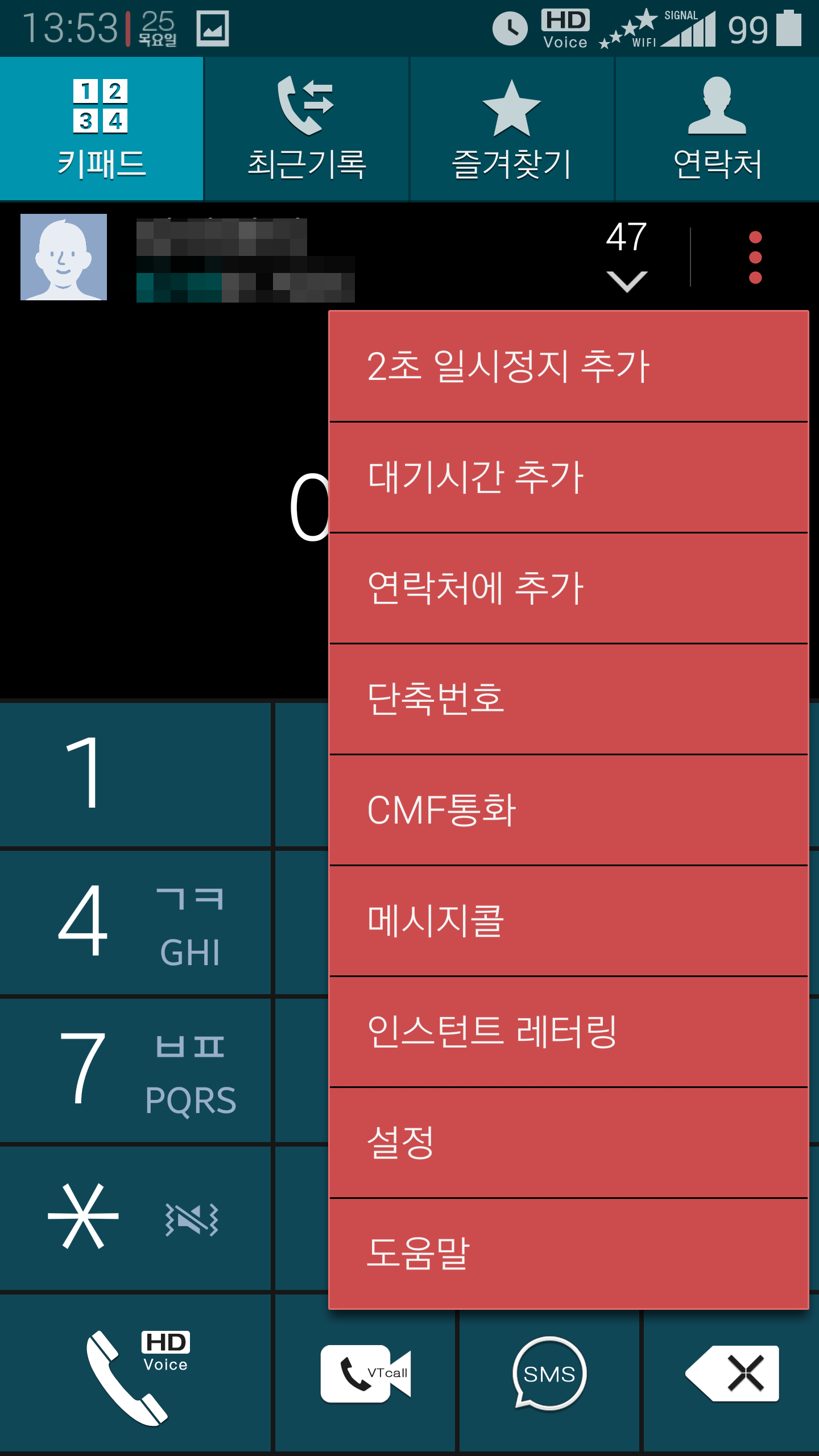Screen dimensions: 819x1456
Task: Open 도움말 help item
Action: [x=569, y=1254]
